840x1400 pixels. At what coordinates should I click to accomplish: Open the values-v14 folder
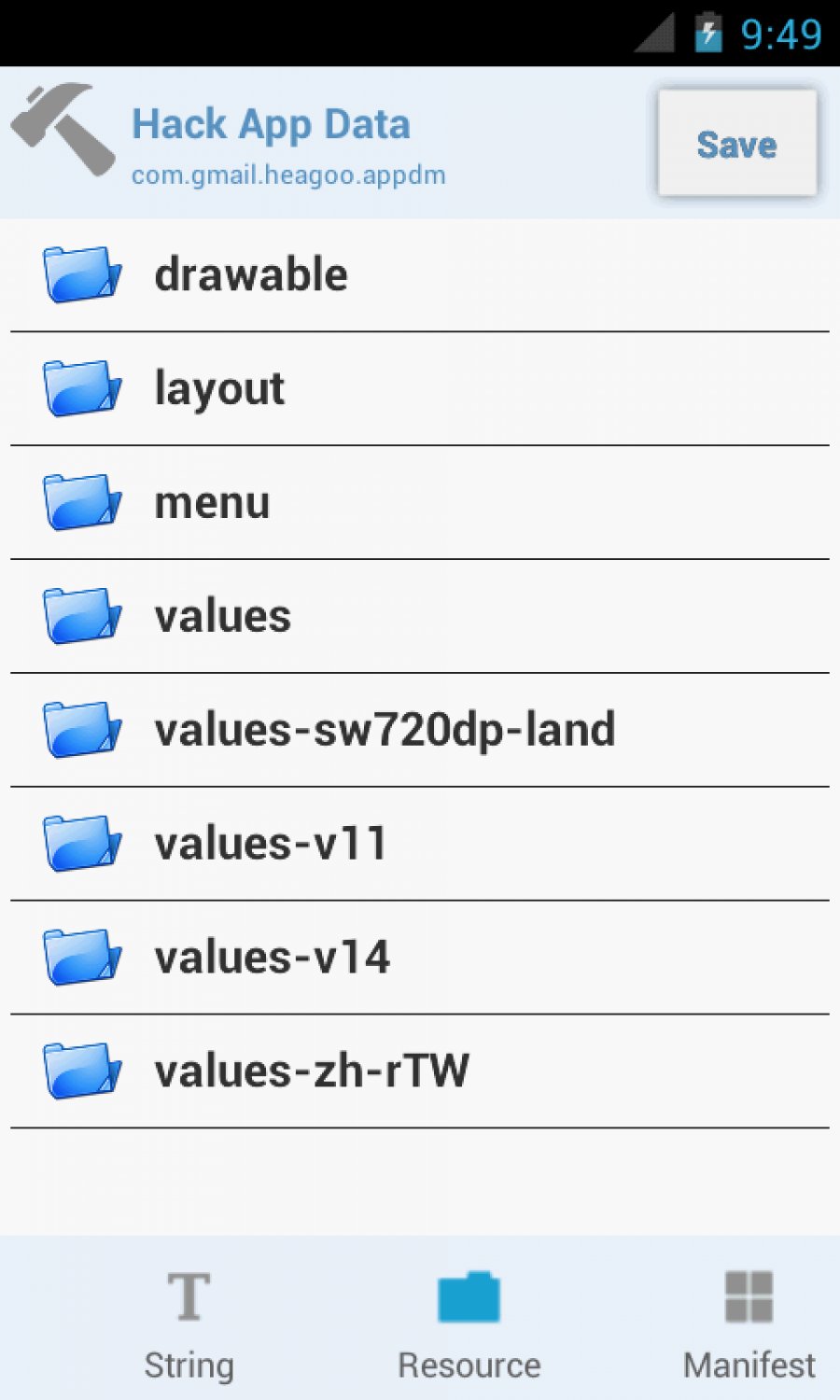pyautogui.click(x=420, y=959)
